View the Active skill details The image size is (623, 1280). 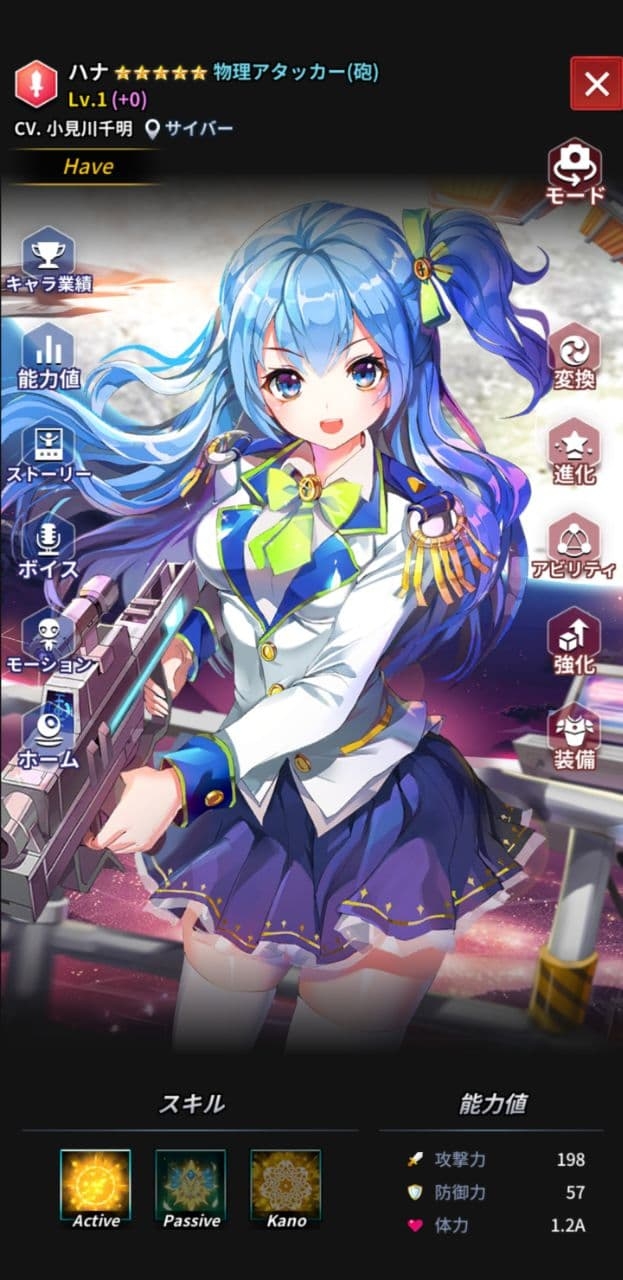click(x=96, y=1187)
